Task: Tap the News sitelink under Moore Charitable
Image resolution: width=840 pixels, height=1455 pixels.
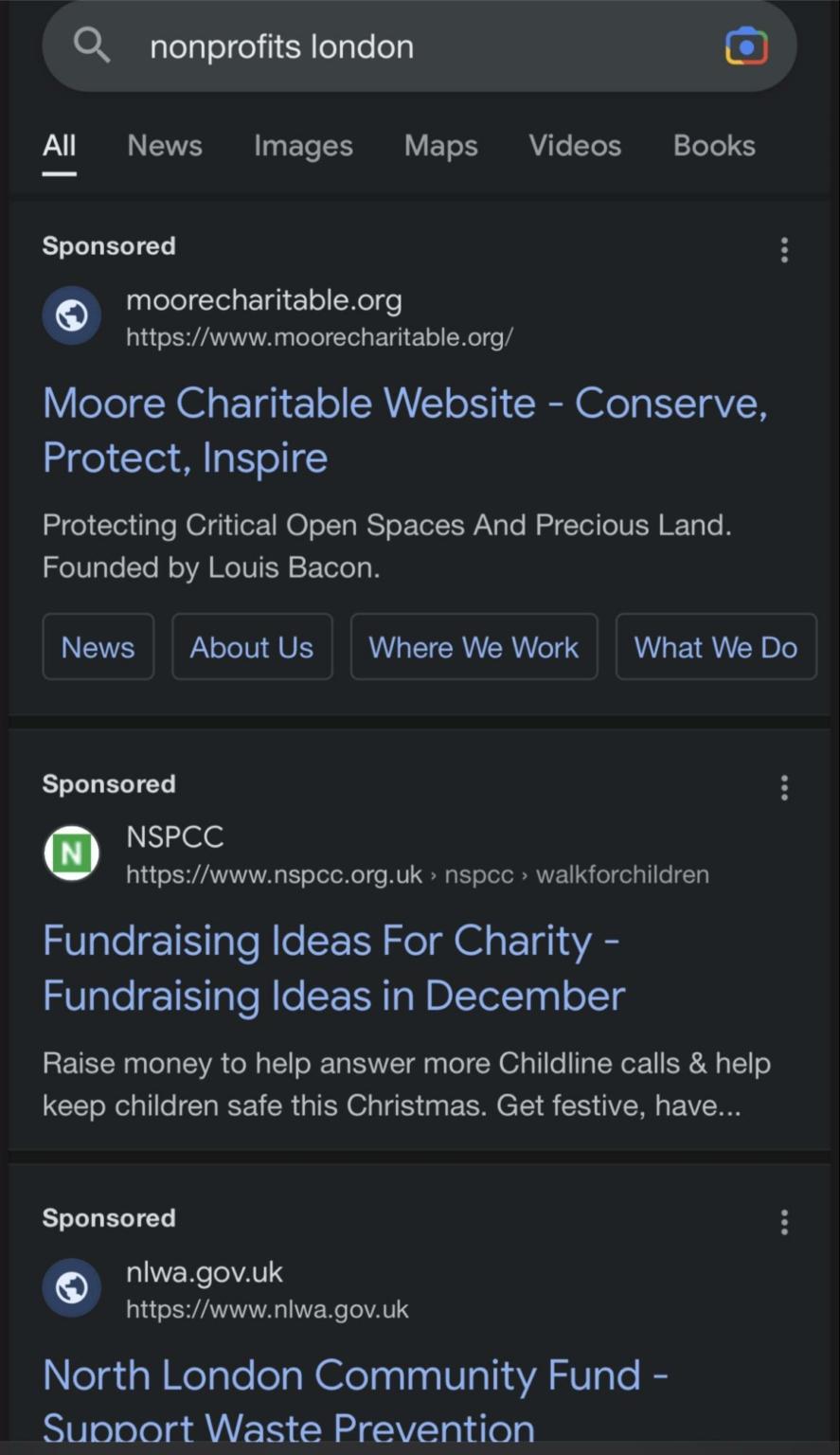Action: click(98, 647)
